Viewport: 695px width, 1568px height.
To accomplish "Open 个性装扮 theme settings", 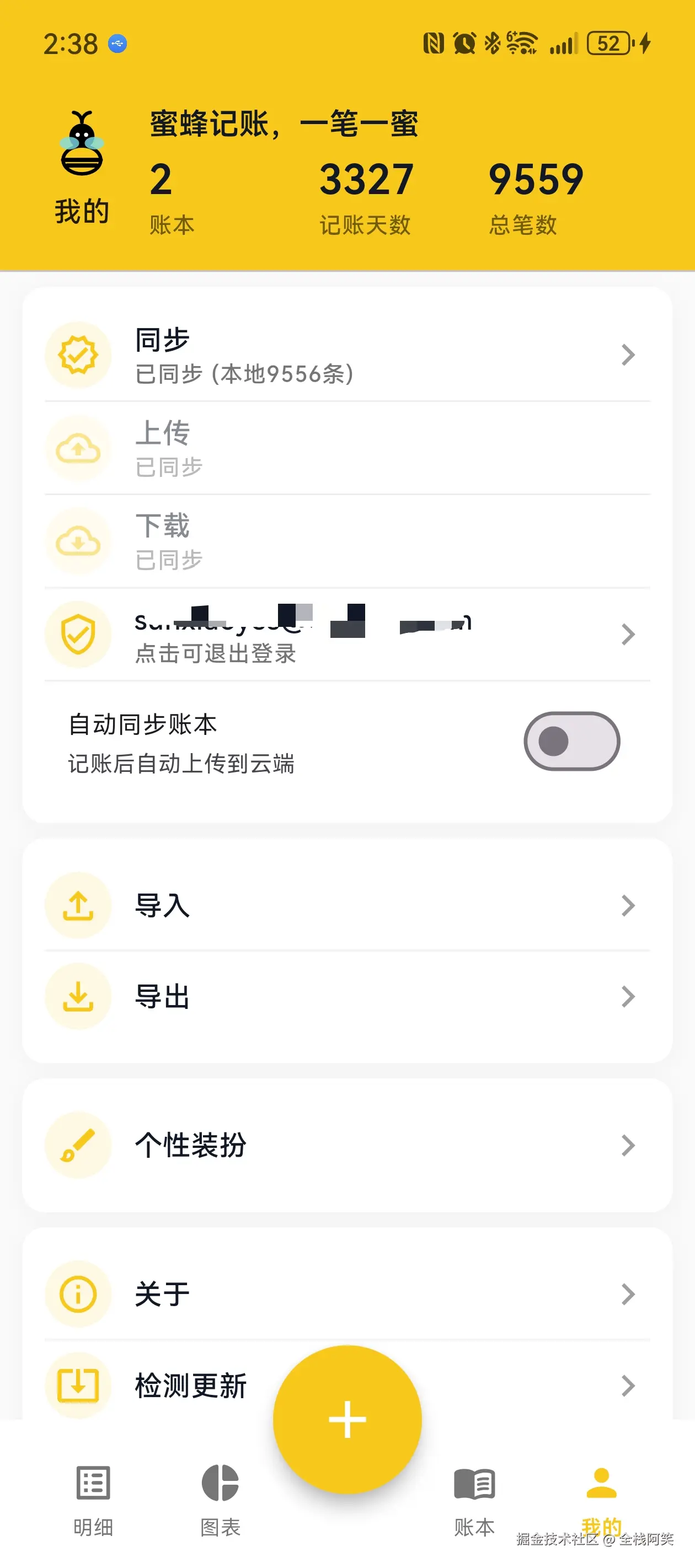I will click(347, 1146).
